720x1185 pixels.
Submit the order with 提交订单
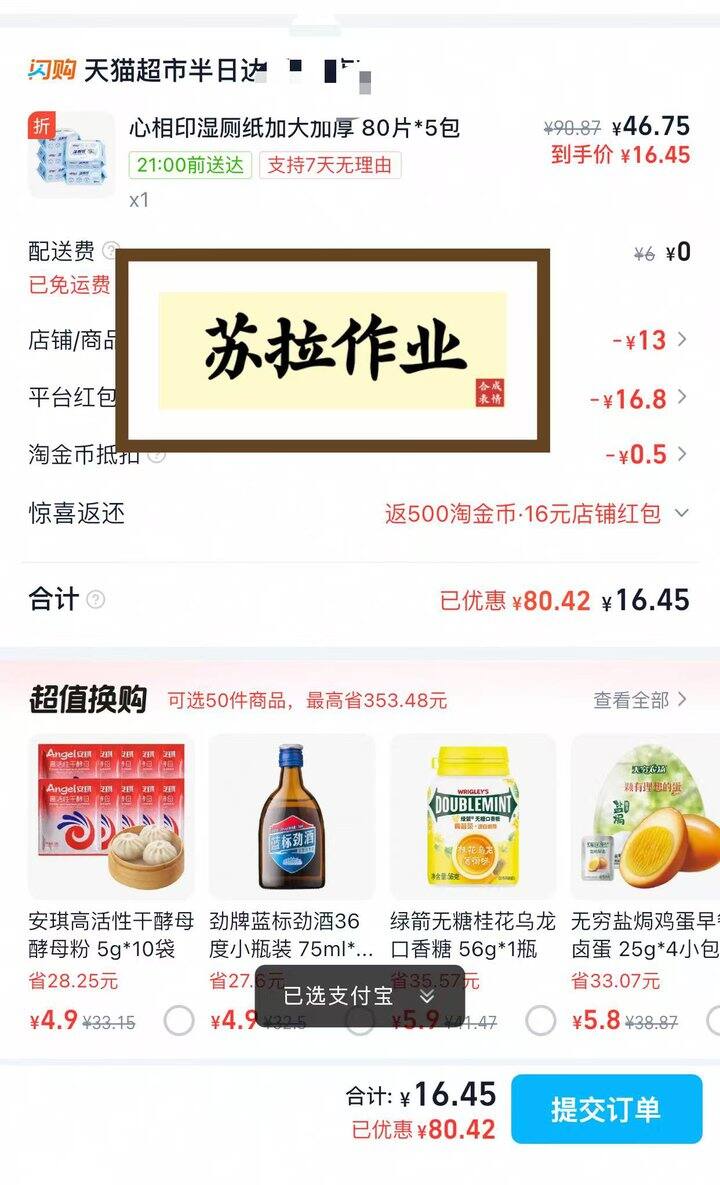[x=606, y=1109]
